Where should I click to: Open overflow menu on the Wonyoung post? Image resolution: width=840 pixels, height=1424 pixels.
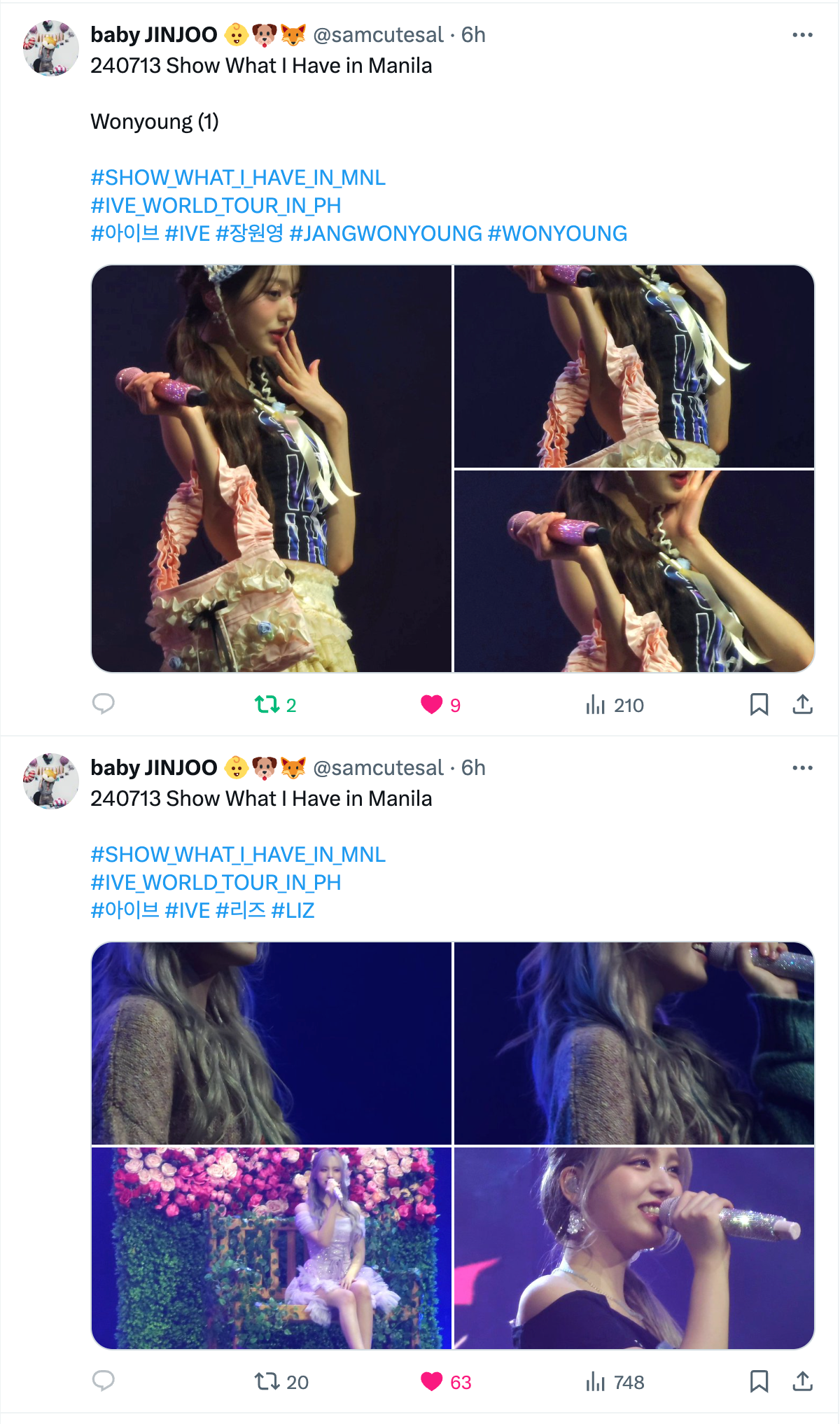(802, 35)
